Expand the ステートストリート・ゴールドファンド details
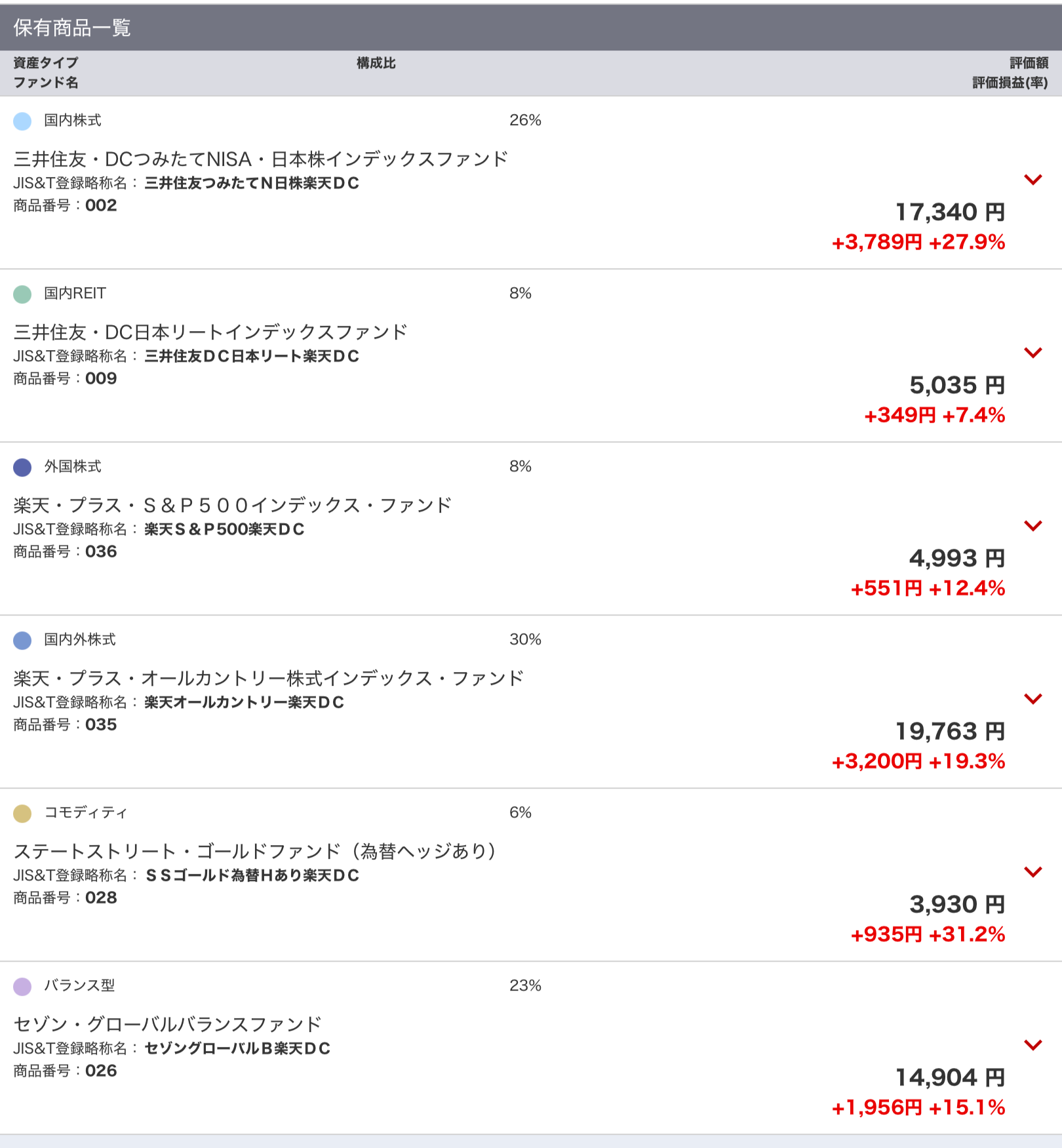This screenshot has width=1062, height=1148. (1034, 872)
